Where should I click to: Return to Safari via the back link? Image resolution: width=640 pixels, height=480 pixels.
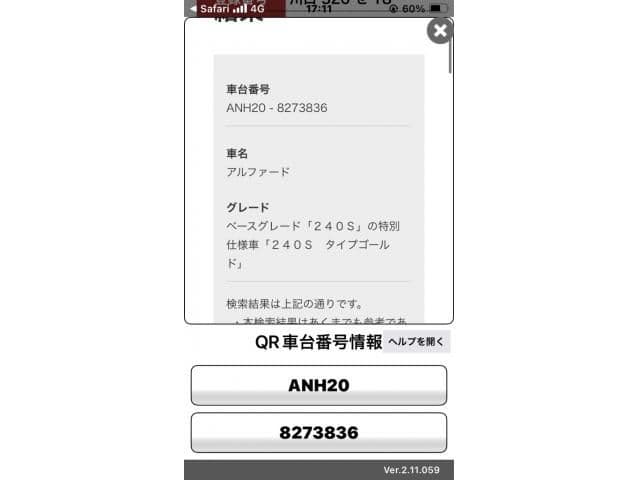click(210, 8)
